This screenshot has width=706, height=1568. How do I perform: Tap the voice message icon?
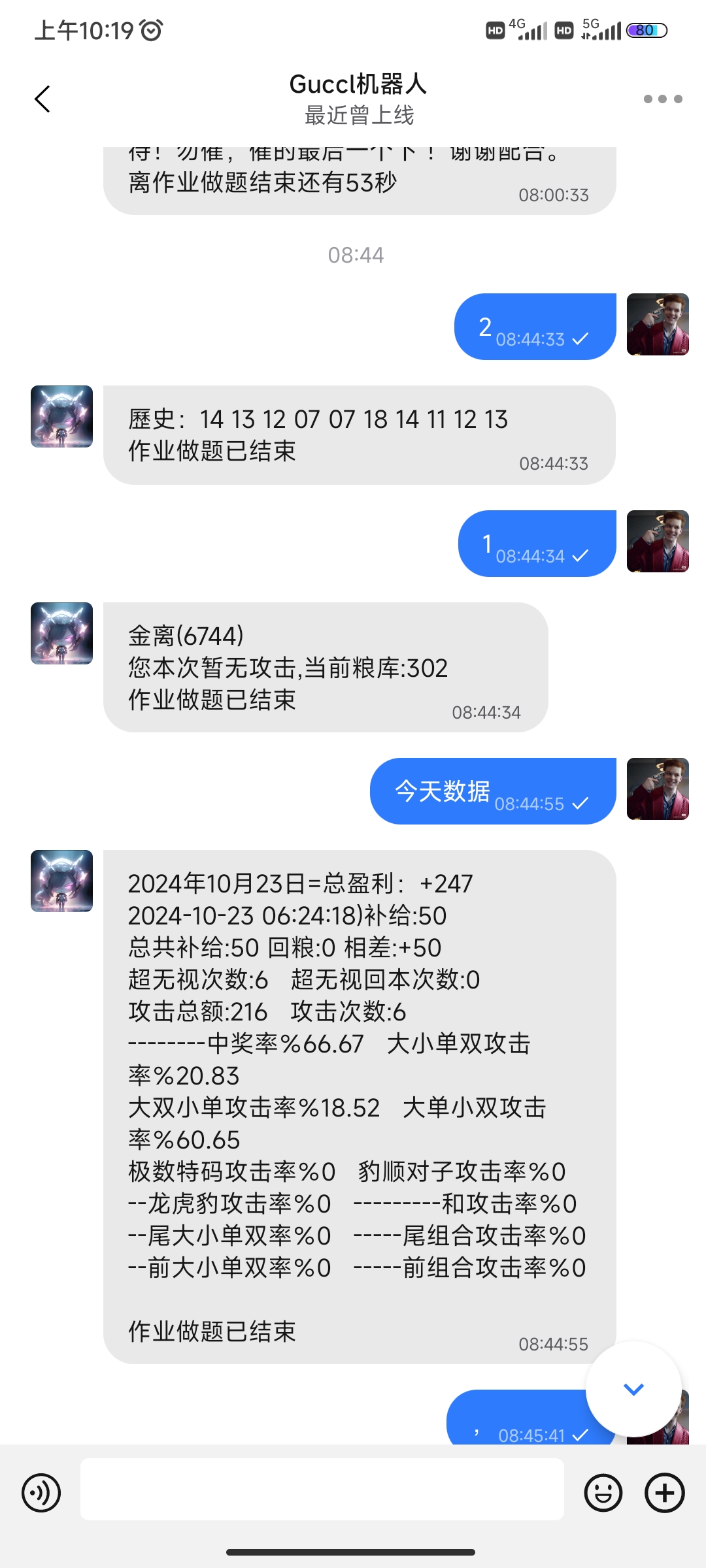pos(41,1493)
